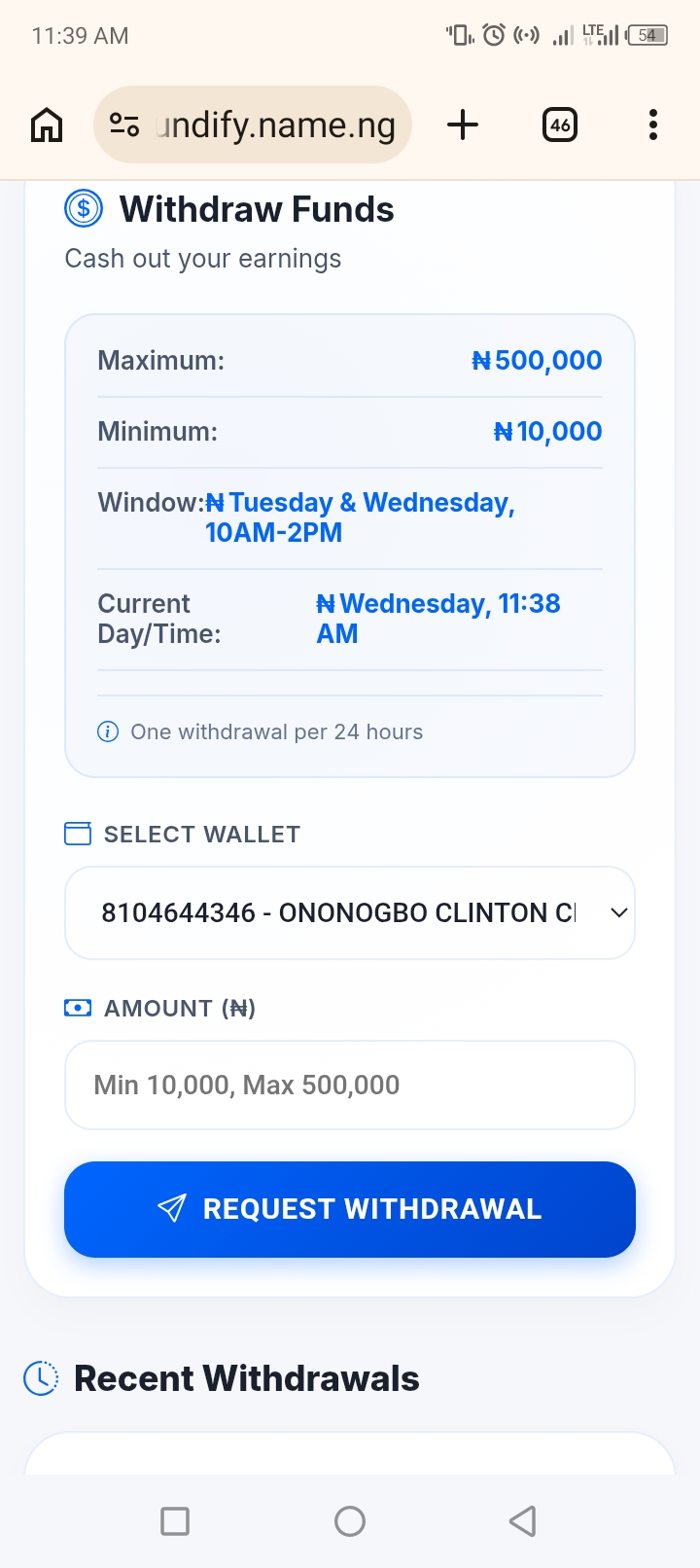Viewport: 700px width, 1568px height.
Task: Open a new browser tab
Action: [463, 125]
